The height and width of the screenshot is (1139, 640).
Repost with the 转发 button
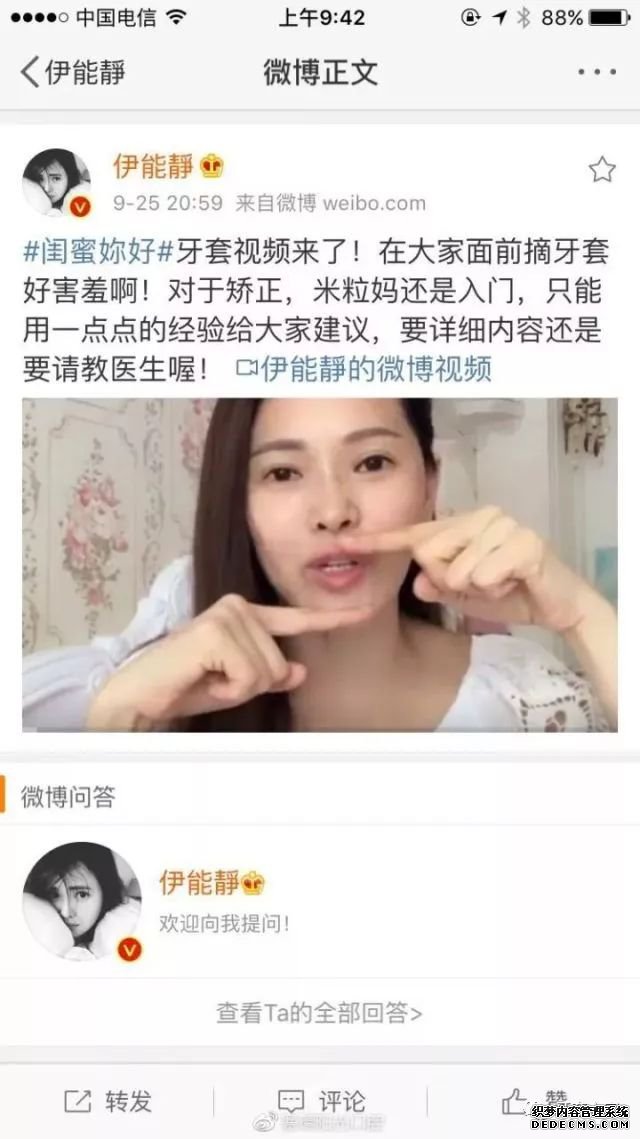tap(108, 1101)
